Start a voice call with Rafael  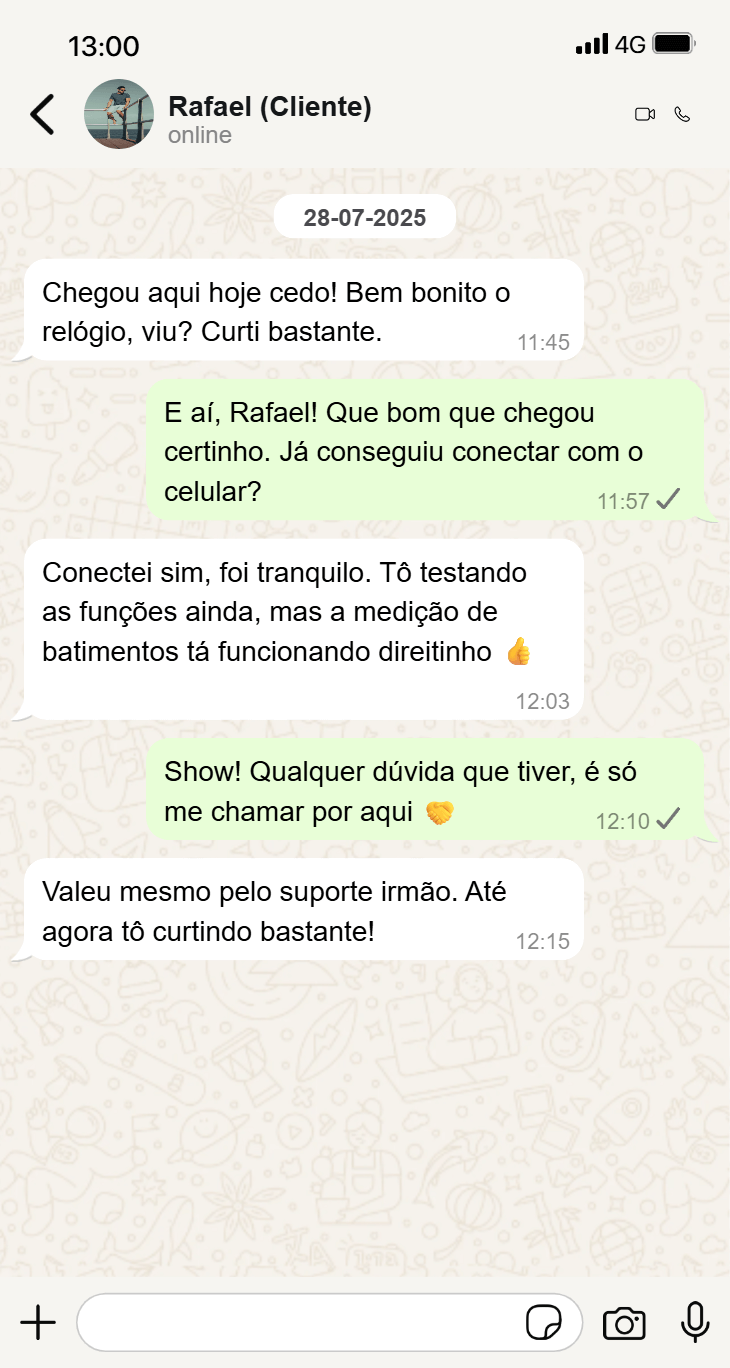[683, 114]
